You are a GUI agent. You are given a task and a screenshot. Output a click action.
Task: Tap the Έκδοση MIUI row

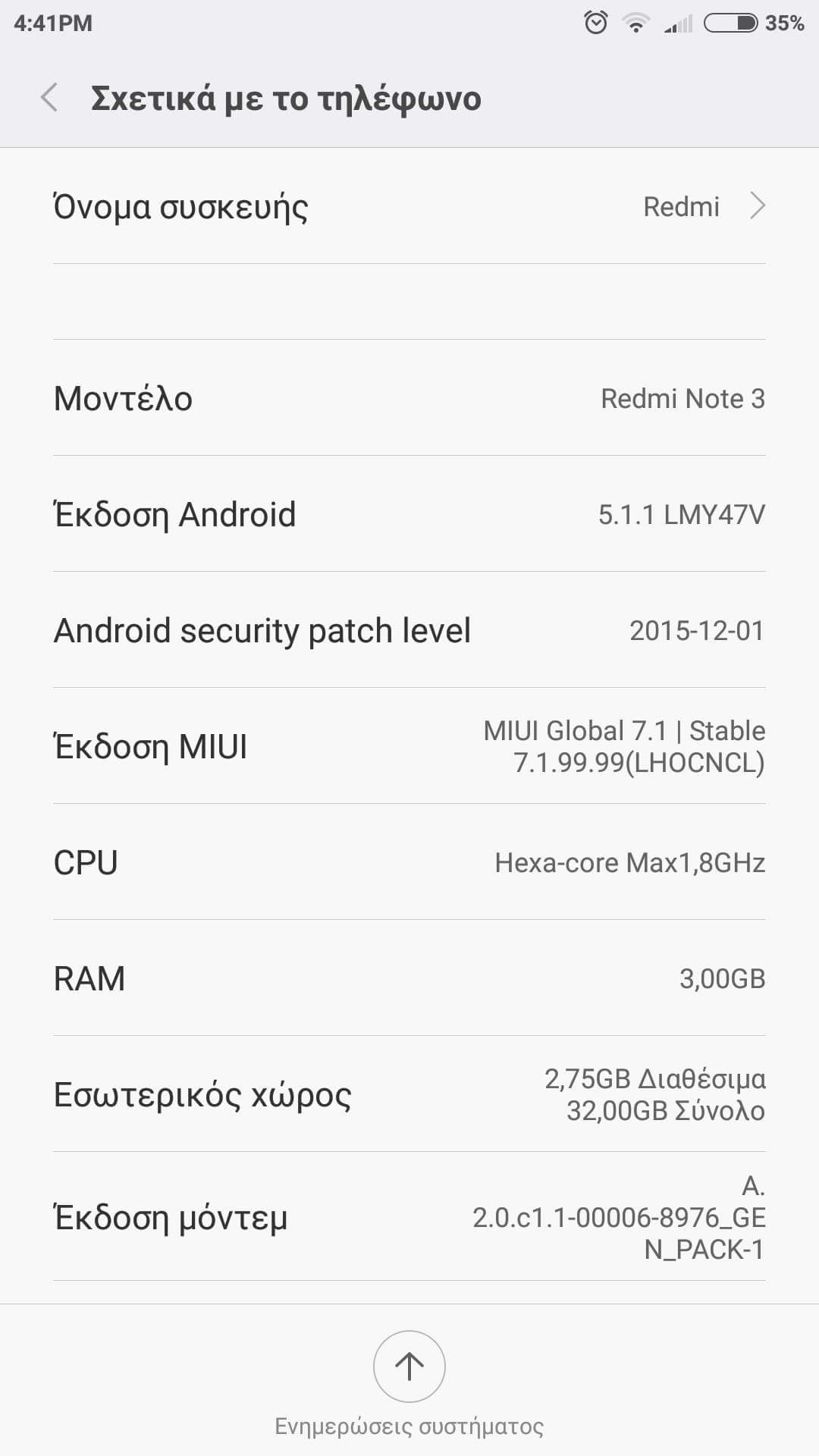pyautogui.click(x=409, y=746)
